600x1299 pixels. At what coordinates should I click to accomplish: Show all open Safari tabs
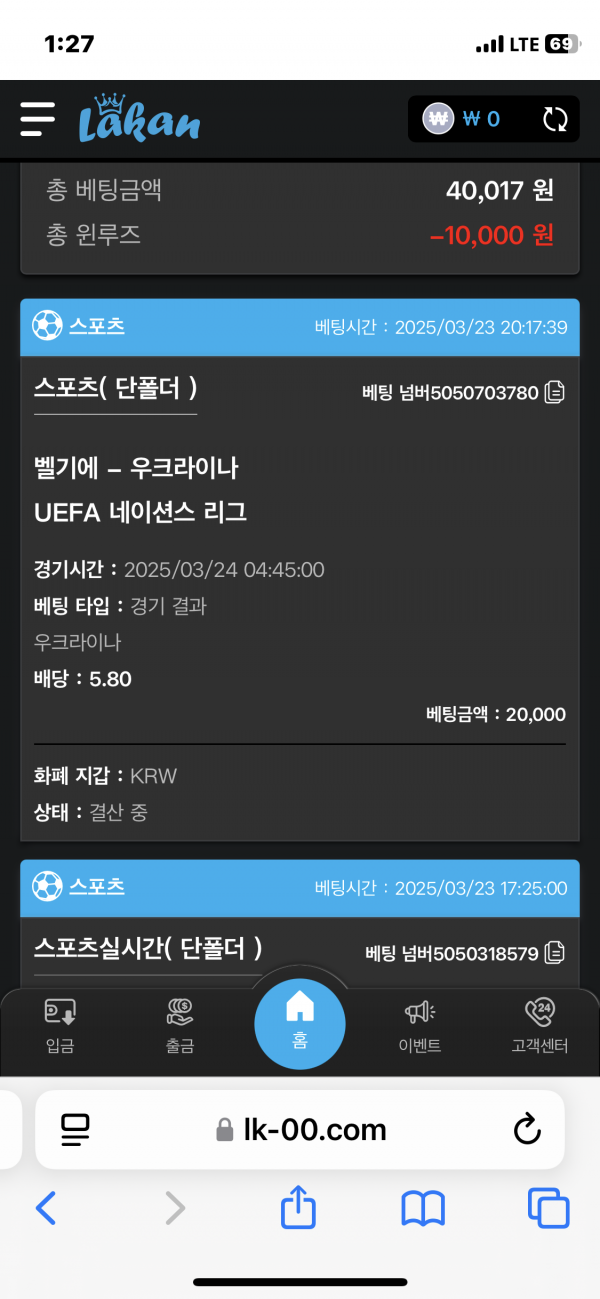click(548, 1209)
